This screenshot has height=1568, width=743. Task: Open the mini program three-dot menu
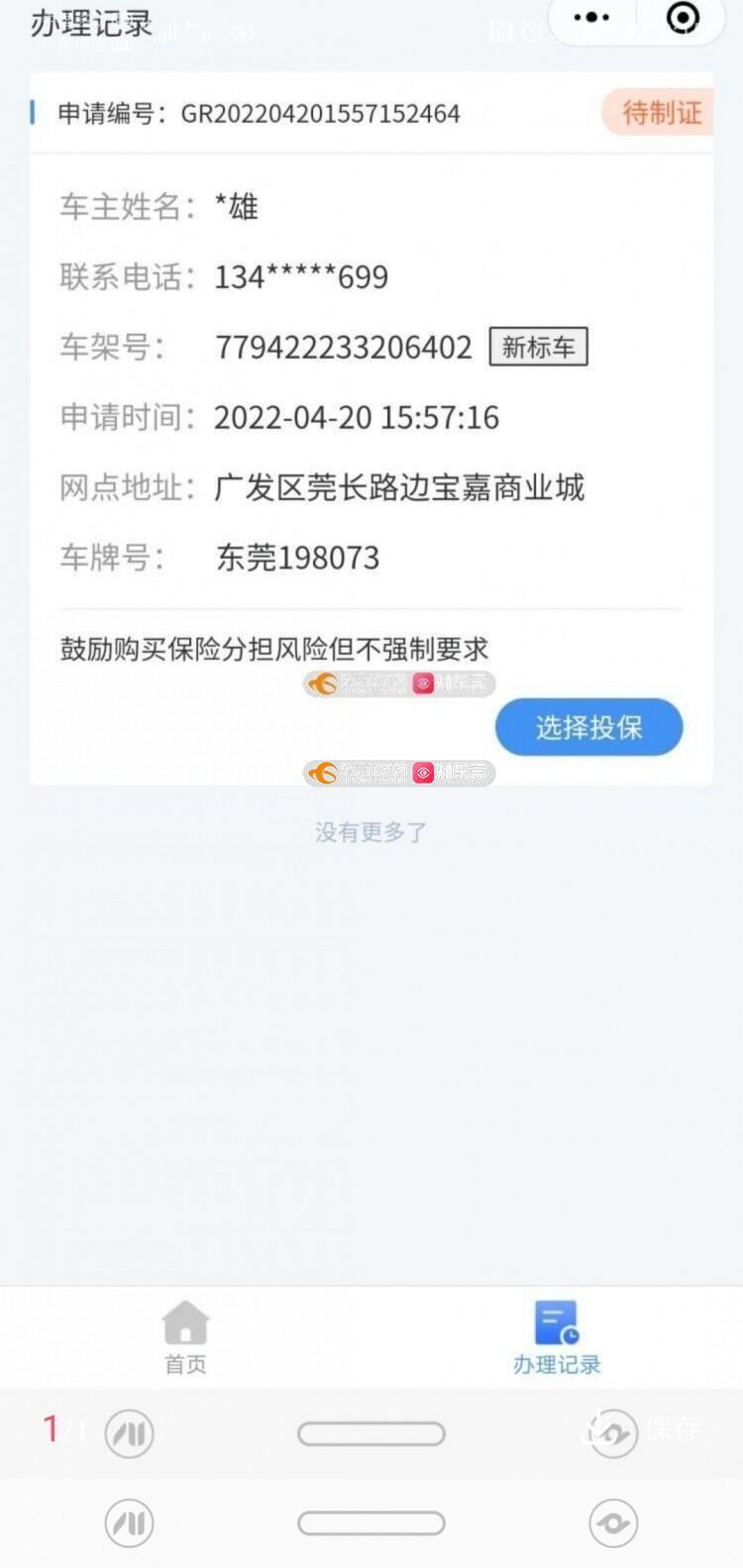click(x=591, y=17)
